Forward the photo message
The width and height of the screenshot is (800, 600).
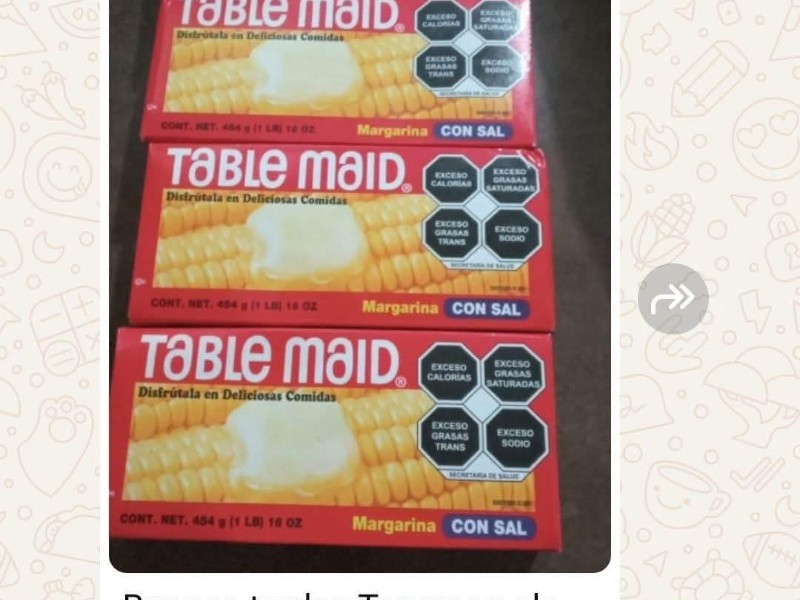coord(673,298)
